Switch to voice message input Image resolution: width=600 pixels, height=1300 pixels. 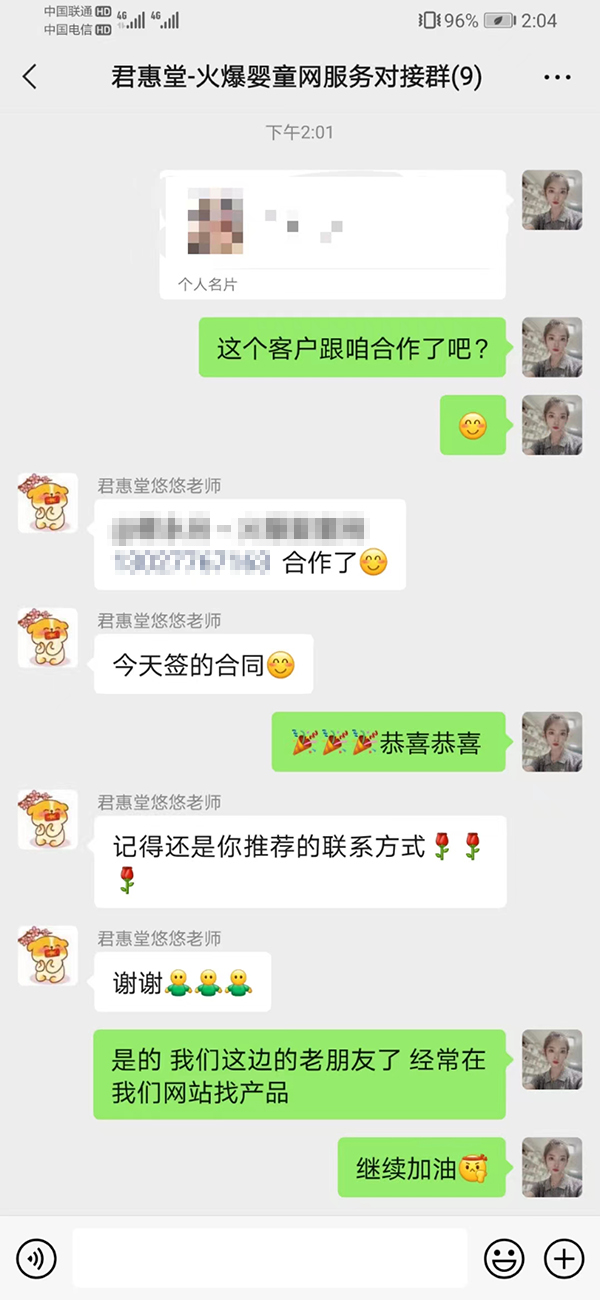coord(37,1258)
